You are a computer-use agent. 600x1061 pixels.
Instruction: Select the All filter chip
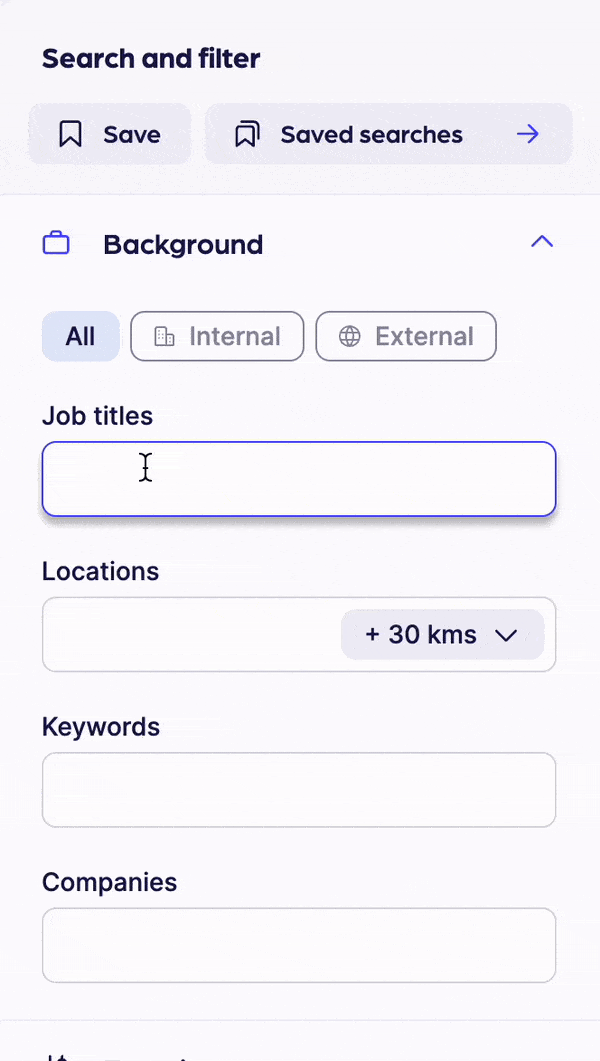(x=80, y=336)
